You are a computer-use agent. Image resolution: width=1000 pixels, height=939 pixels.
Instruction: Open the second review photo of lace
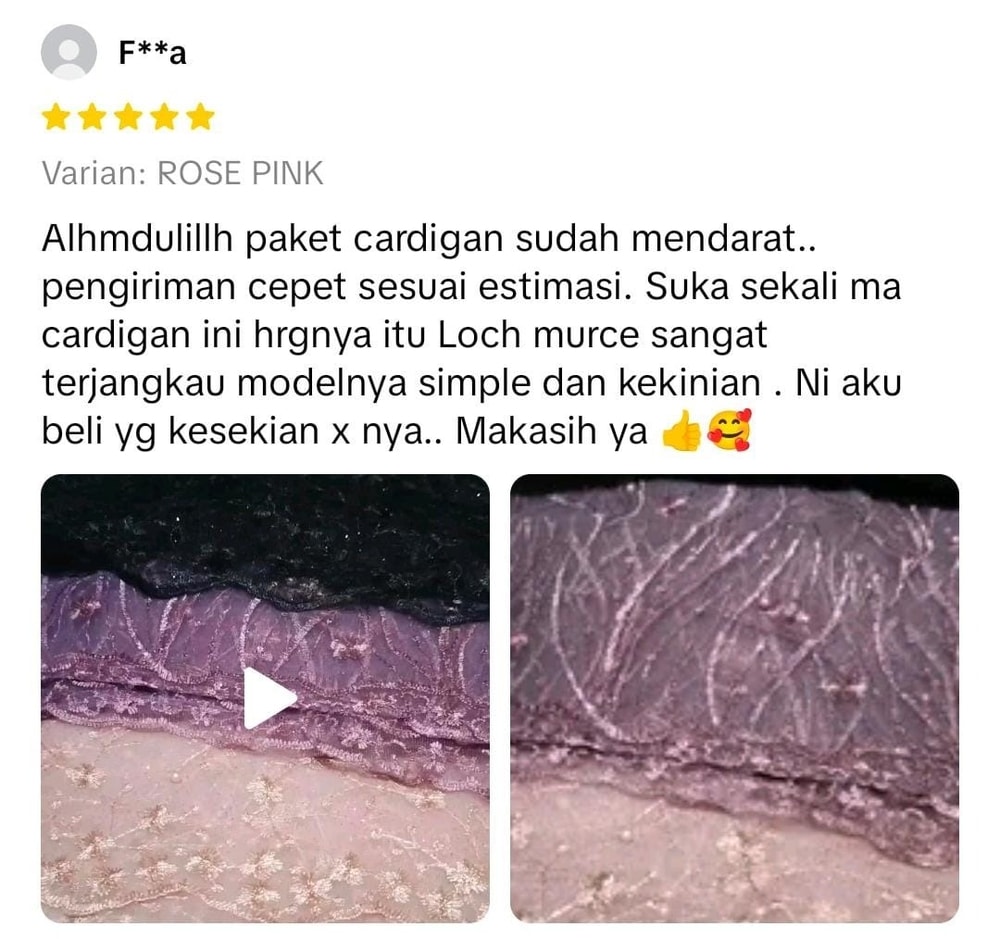[x=734, y=697]
